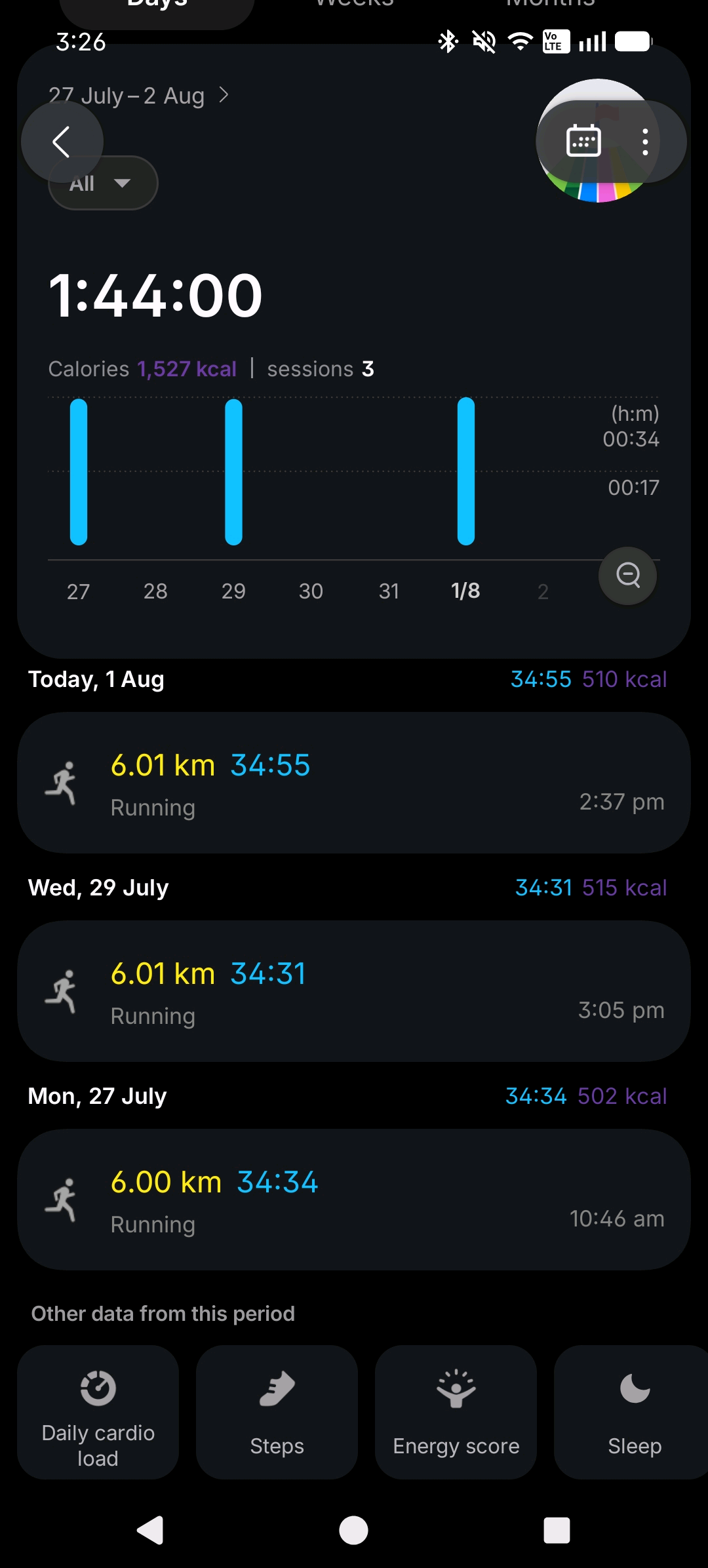Image resolution: width=708 pixels, height=1568 pixels.
Task: Expand the All exercise filter dropdown
Action: click(x=103, y=184)
